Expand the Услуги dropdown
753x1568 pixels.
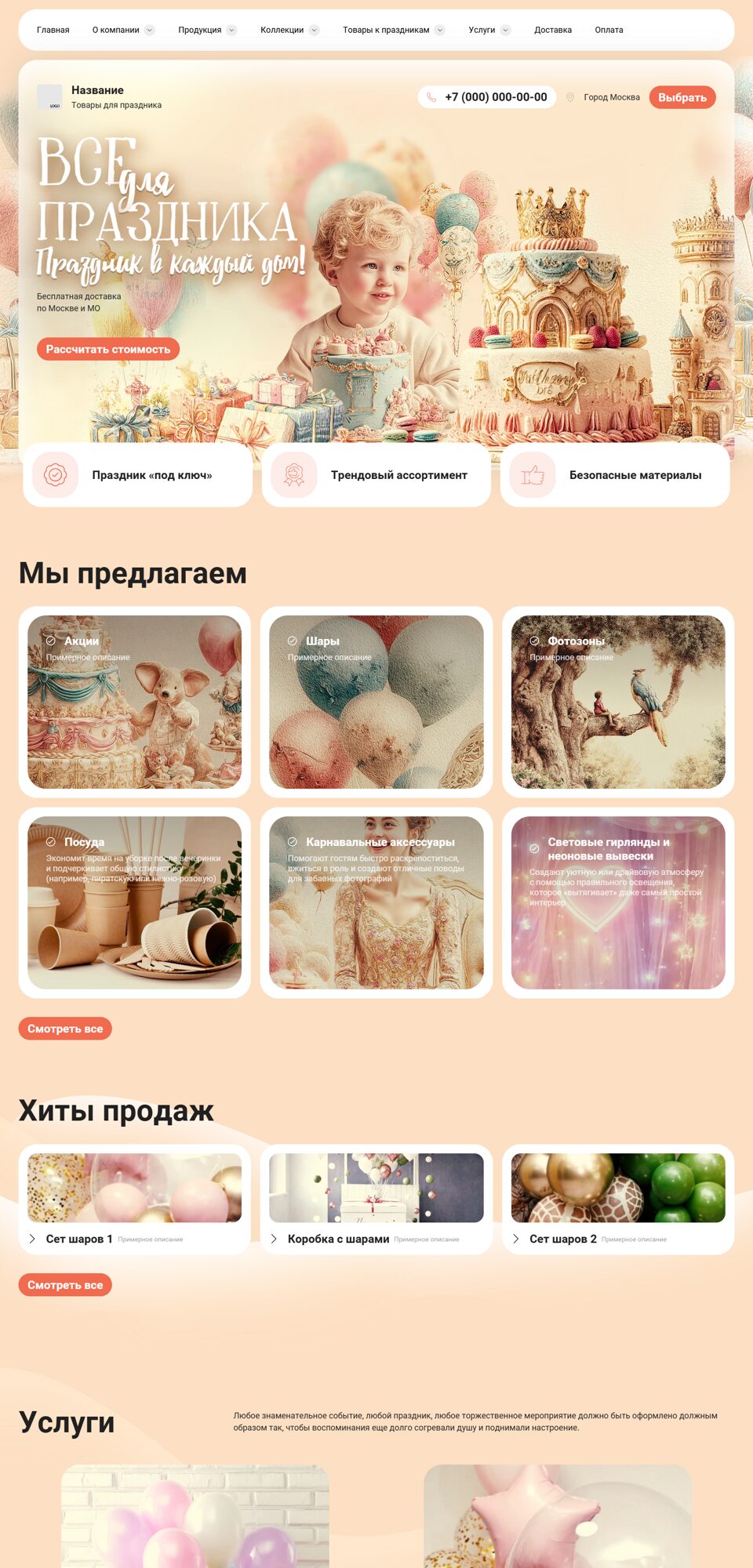489,30
